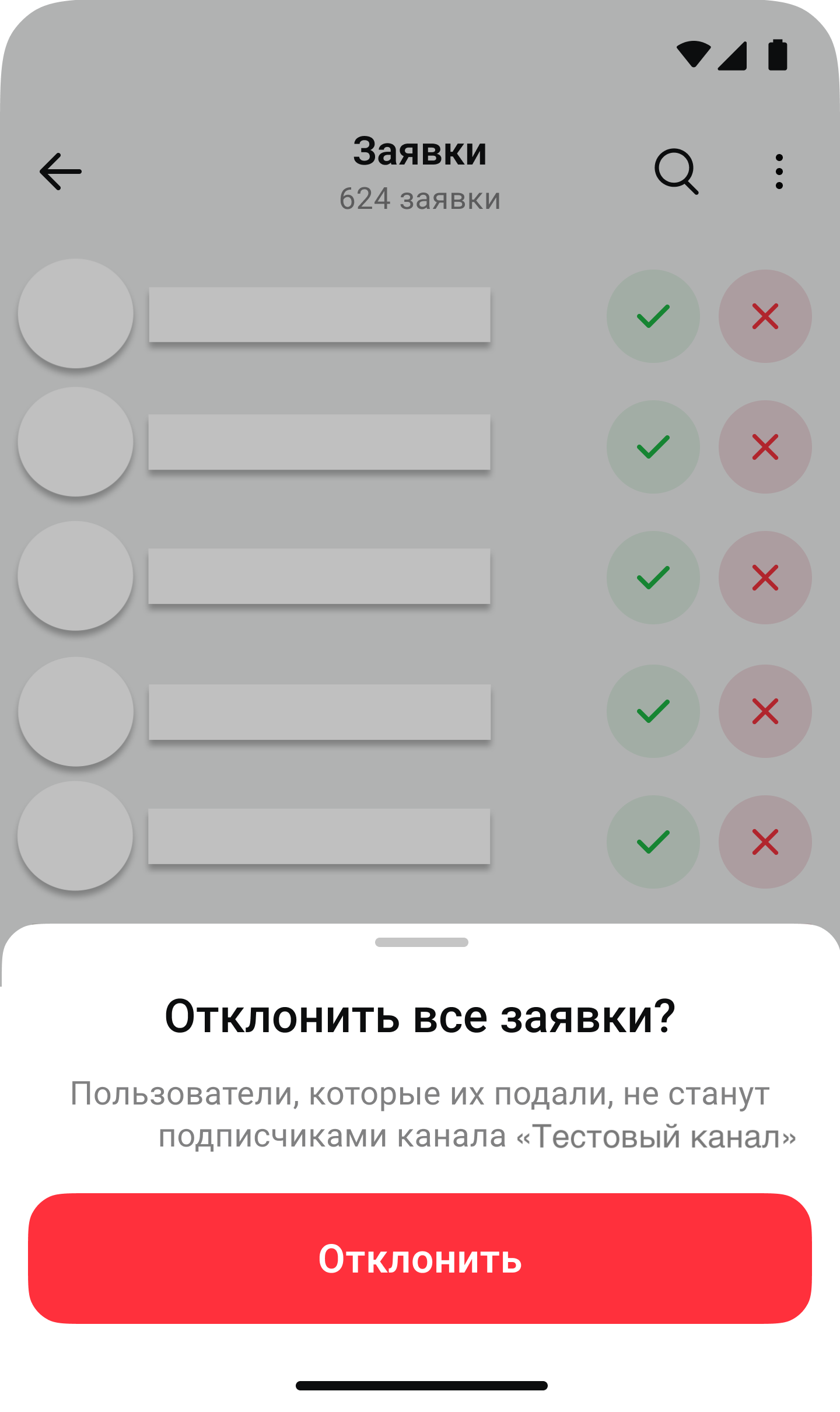
Task: Tap the back arrow beside Заявки
Action: (x=61, y=172)
